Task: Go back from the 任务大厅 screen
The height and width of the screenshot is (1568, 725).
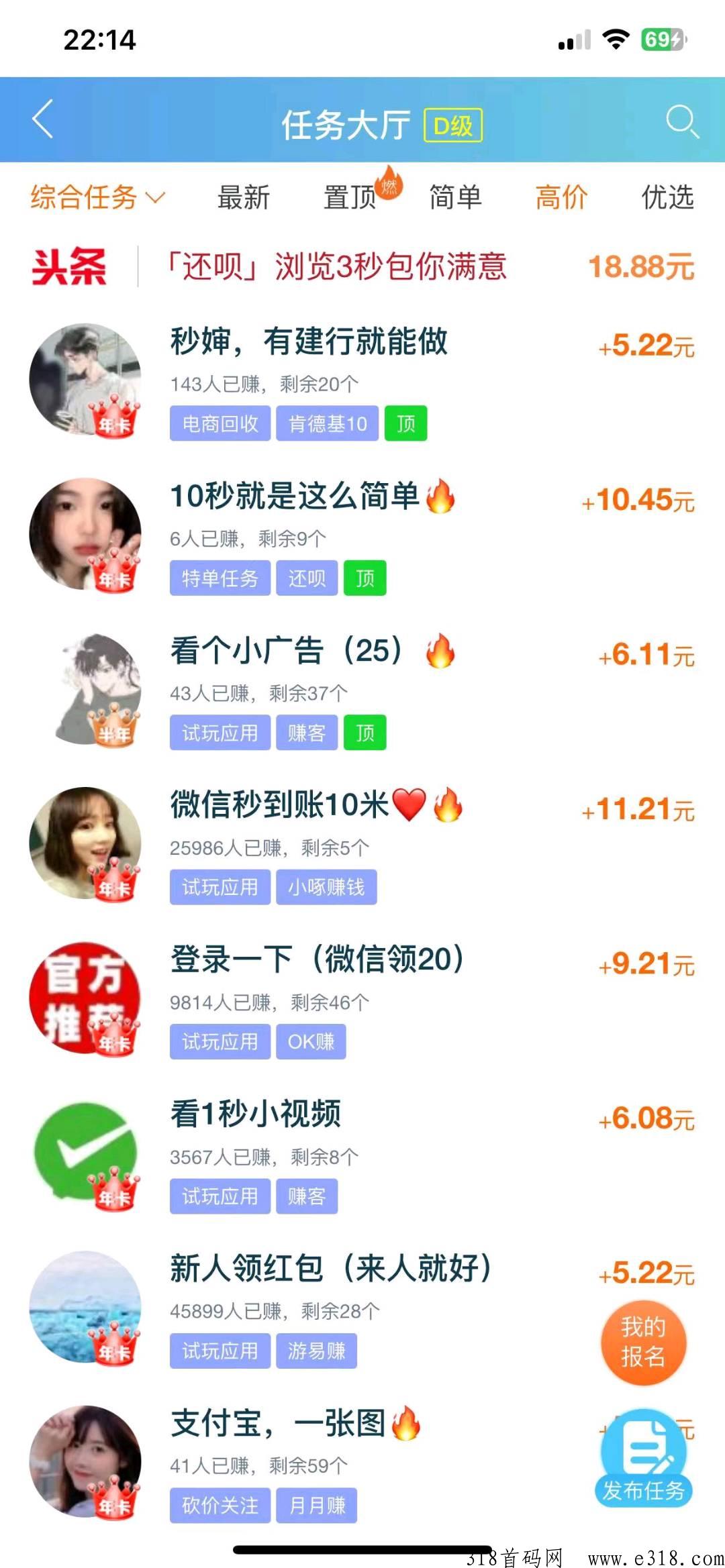Action: [x=43, y=121]
